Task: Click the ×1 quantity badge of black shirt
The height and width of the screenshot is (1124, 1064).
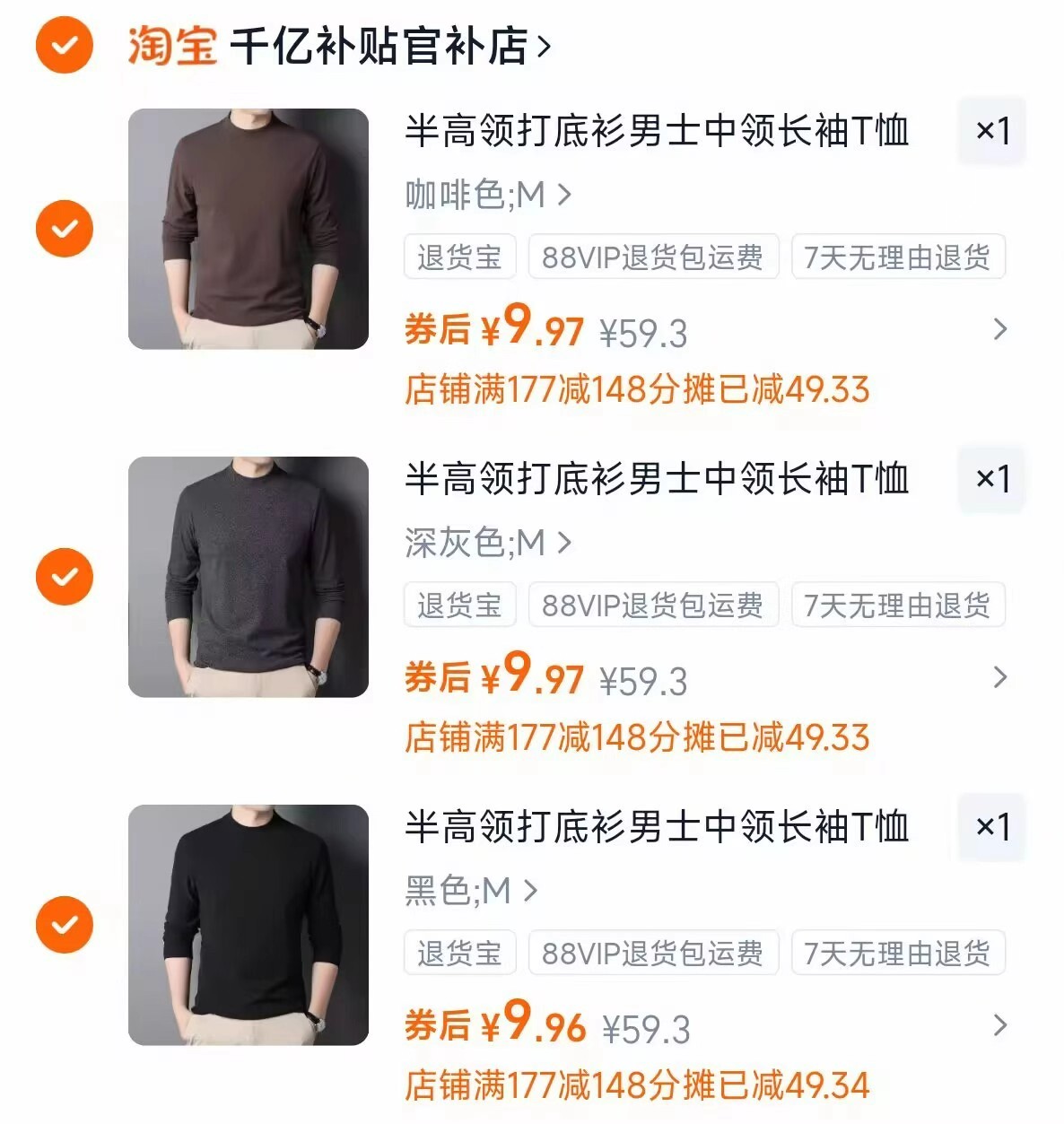Action: (x=991, y=828)
